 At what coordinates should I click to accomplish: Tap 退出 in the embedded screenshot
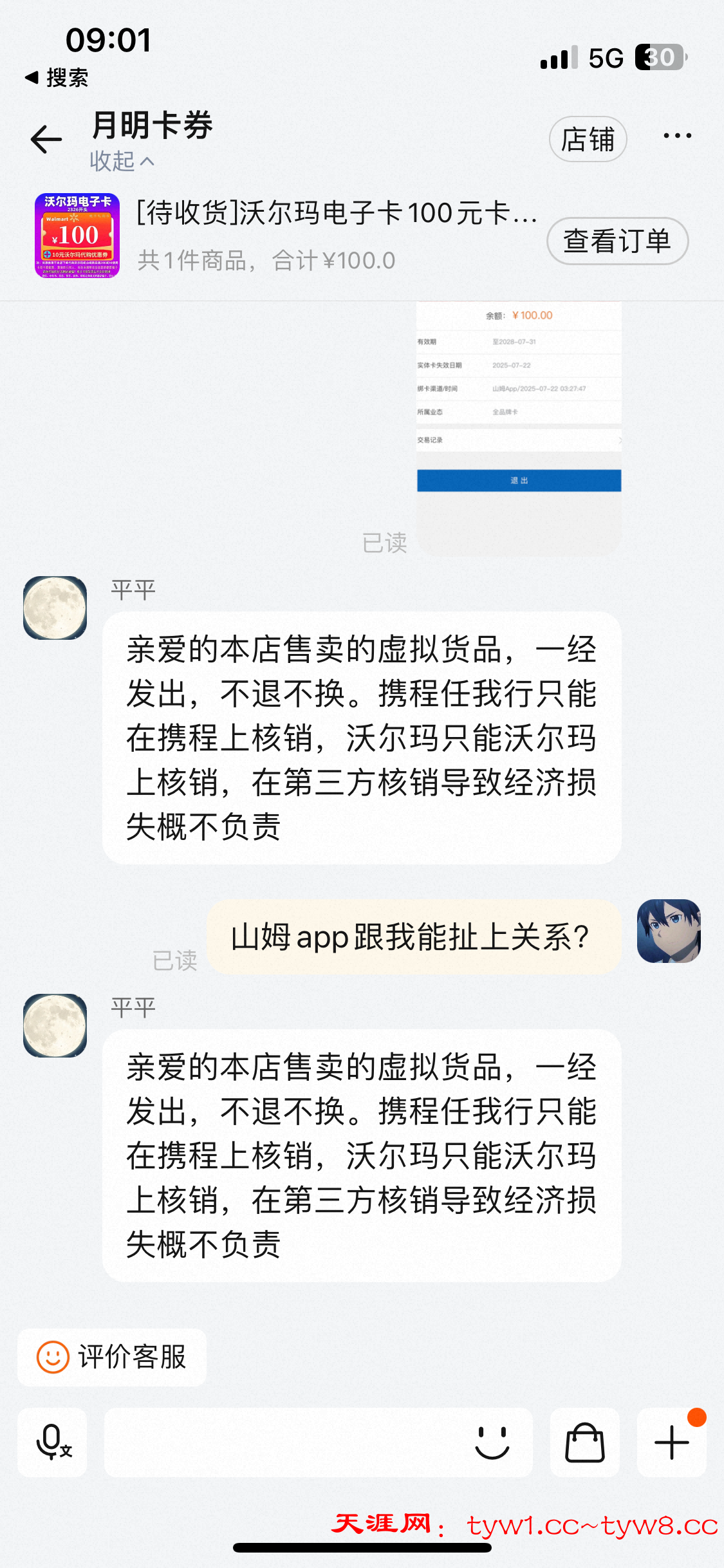(518, 480)
